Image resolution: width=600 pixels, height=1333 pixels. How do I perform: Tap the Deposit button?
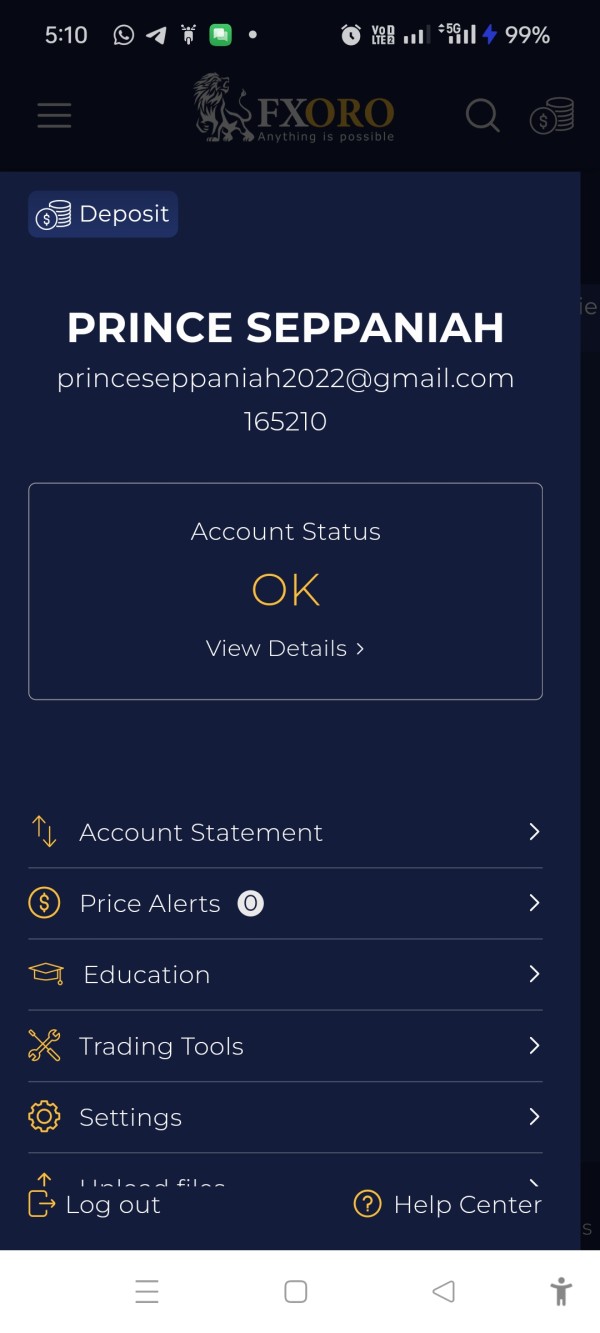point(103,214)
